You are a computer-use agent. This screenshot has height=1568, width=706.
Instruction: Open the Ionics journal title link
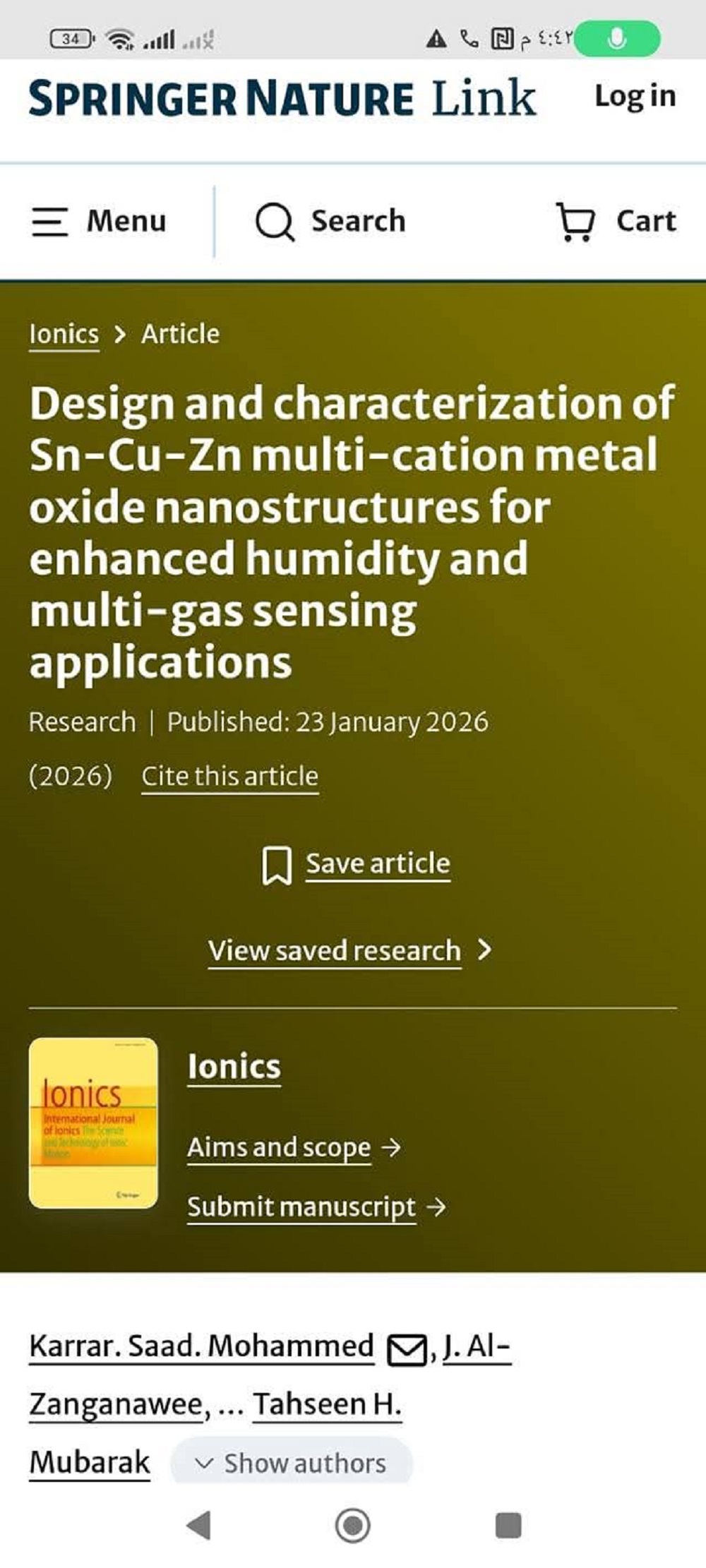234,1067
